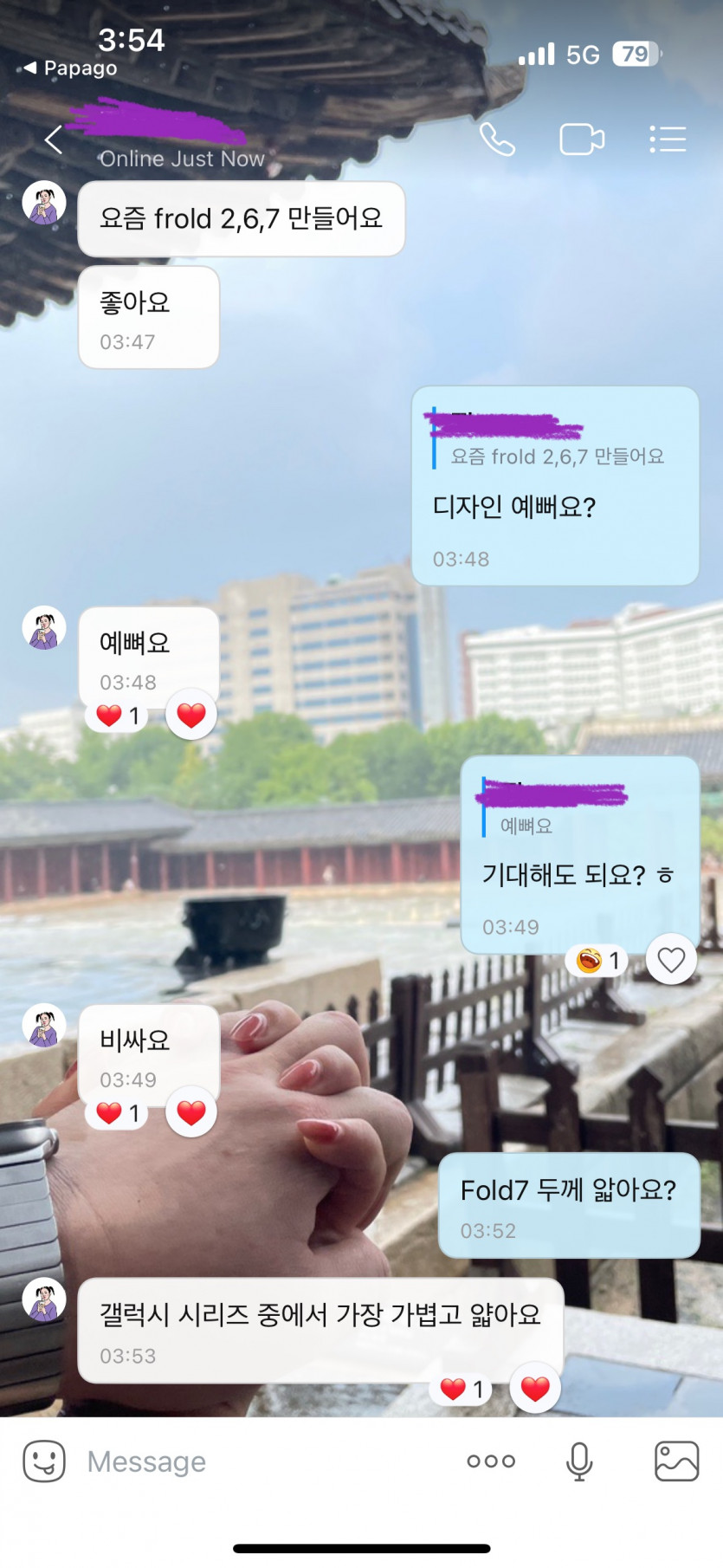
Task: Tap heart button on 갤럭시 시리즈 message
Action: pos(535,1389)
